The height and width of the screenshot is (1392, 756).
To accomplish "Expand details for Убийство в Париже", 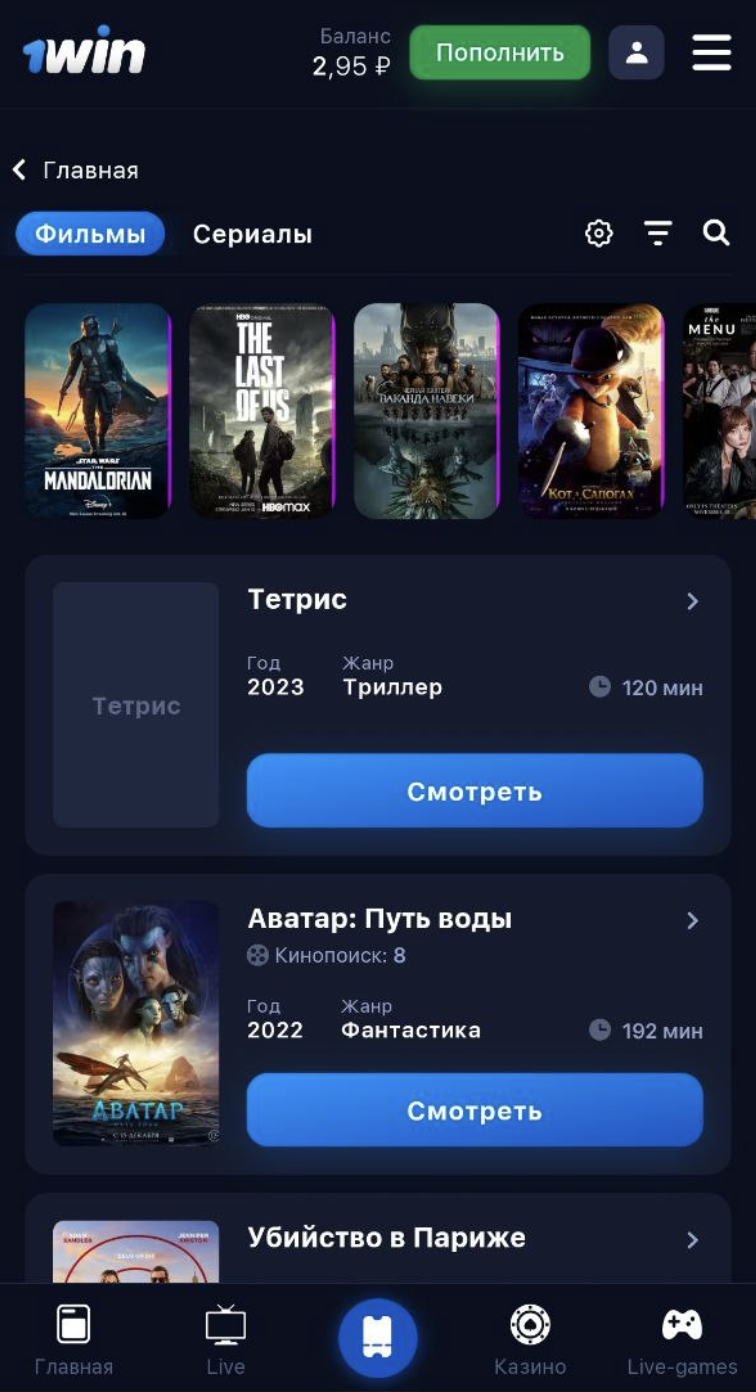I will pyautogui.click(x=692, y=1240).
